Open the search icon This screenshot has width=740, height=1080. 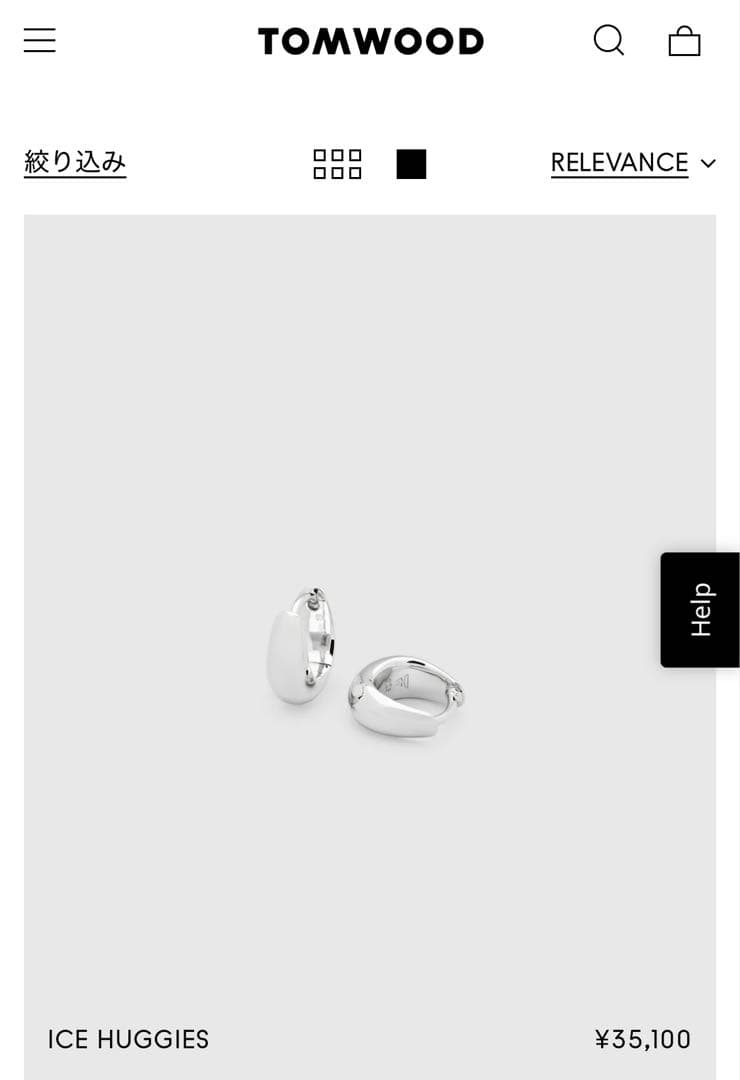608,41
